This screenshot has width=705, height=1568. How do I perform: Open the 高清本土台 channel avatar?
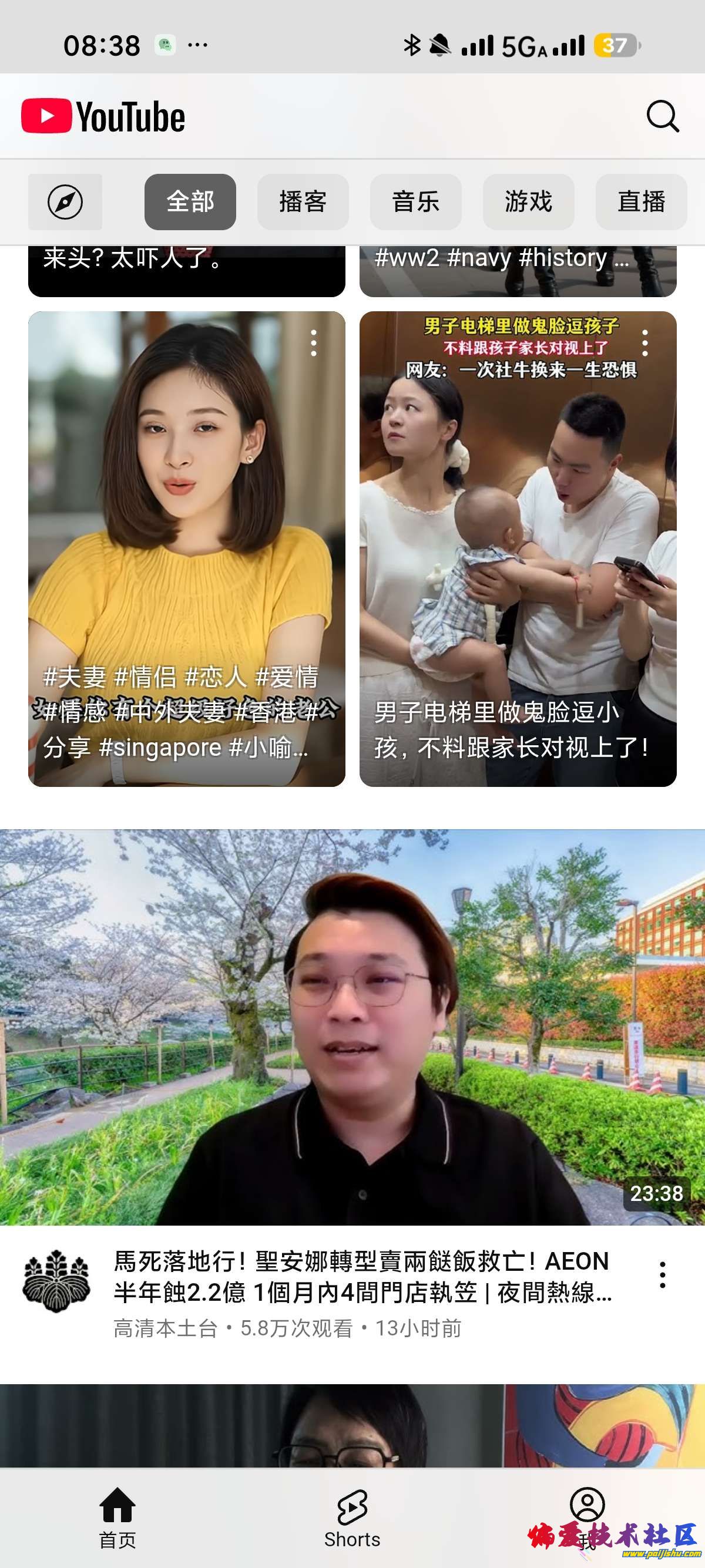[56, 1281]
